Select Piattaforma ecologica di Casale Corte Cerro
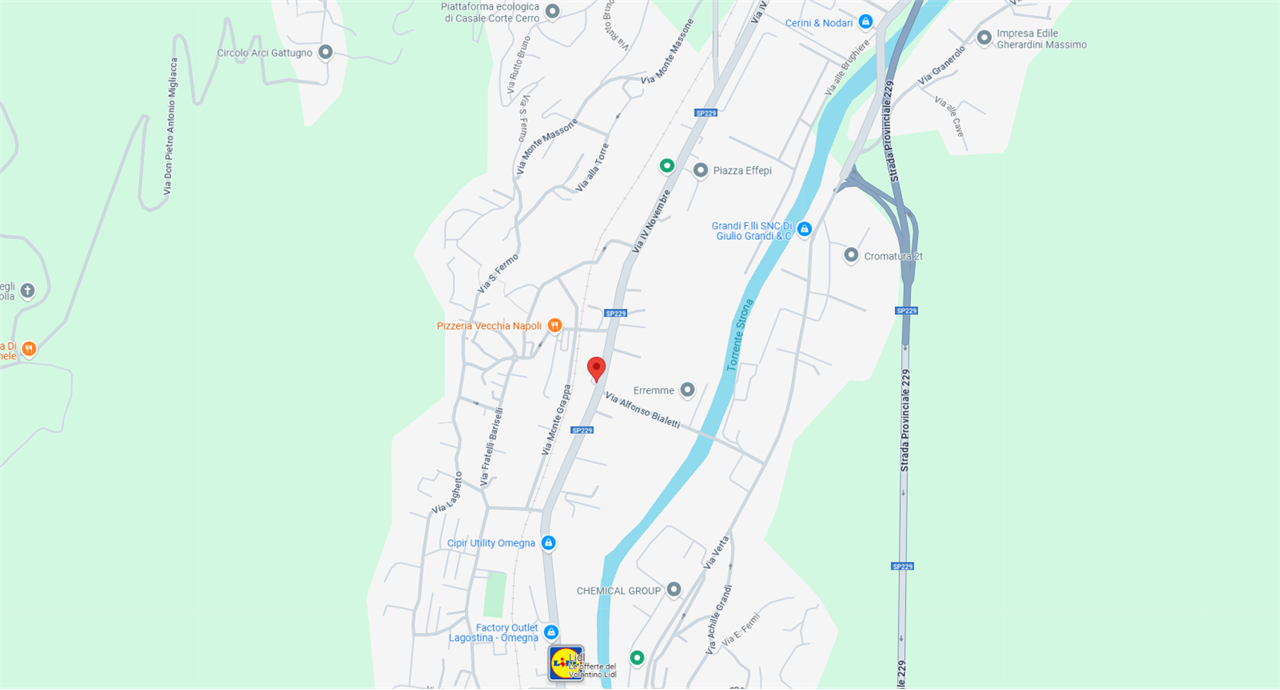This screenshot has height=690, width=1280. pyautogui.click(x=552, y=11)
